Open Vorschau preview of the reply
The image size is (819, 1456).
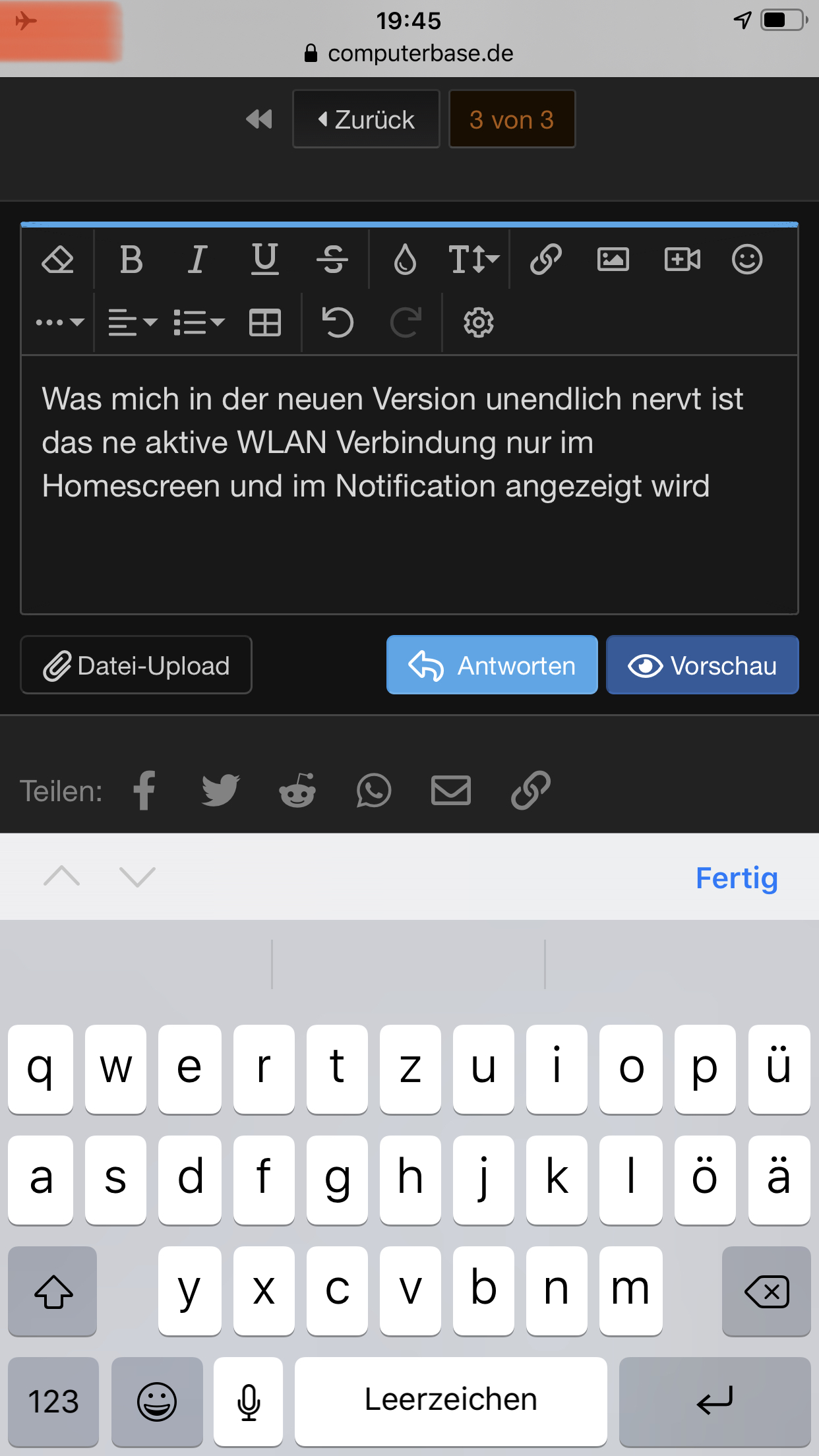tap(702, 665)
